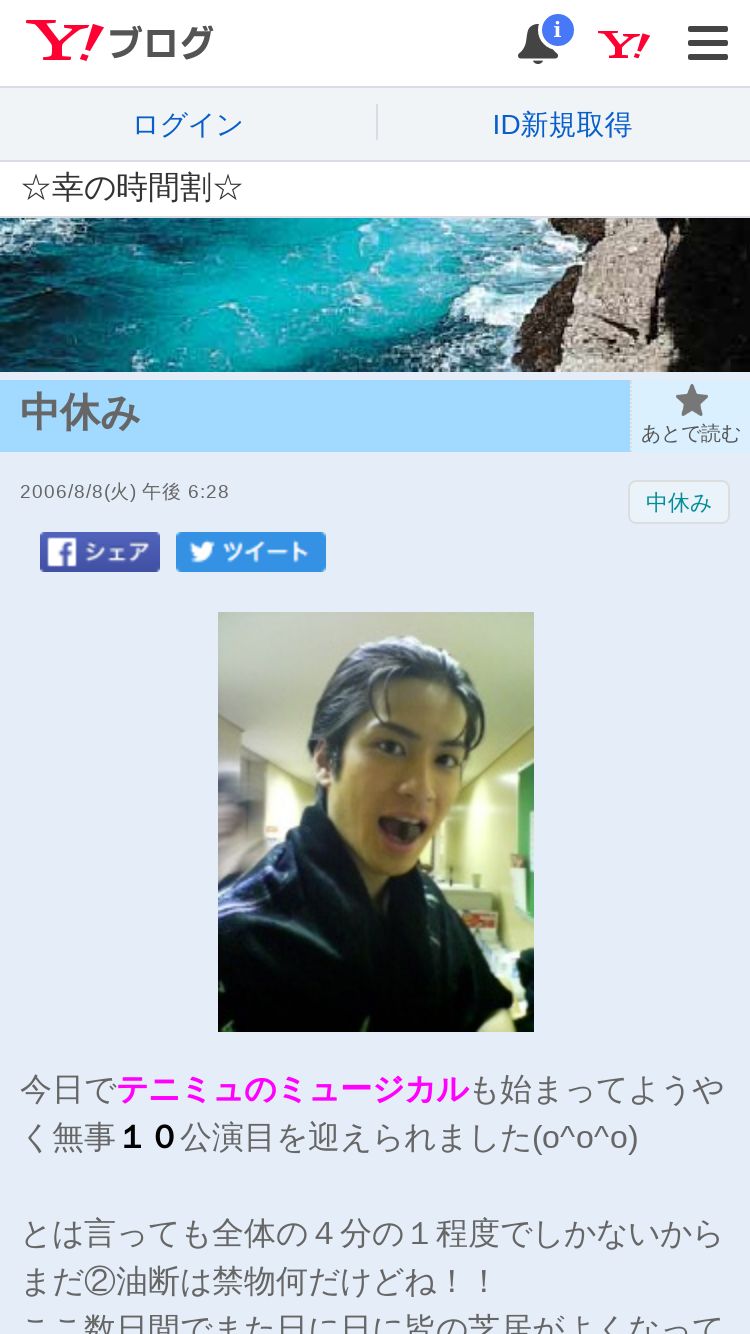Open the blog title ☆幸の時間割☆
Image resolution: width=750 pixels, height=1334 pixels.
coord(132,188)
